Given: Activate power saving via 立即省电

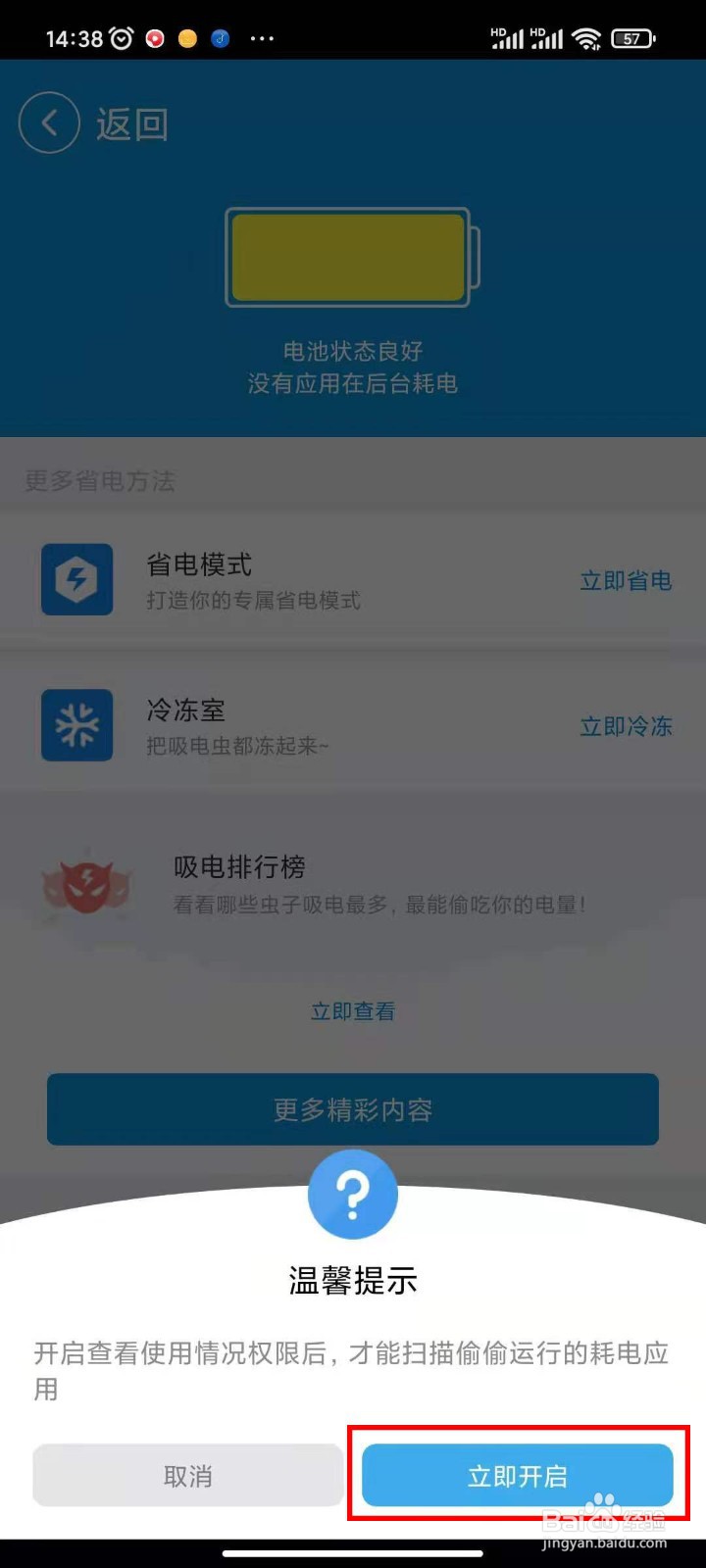Looking at the screenshot, I should pos(626,580).
